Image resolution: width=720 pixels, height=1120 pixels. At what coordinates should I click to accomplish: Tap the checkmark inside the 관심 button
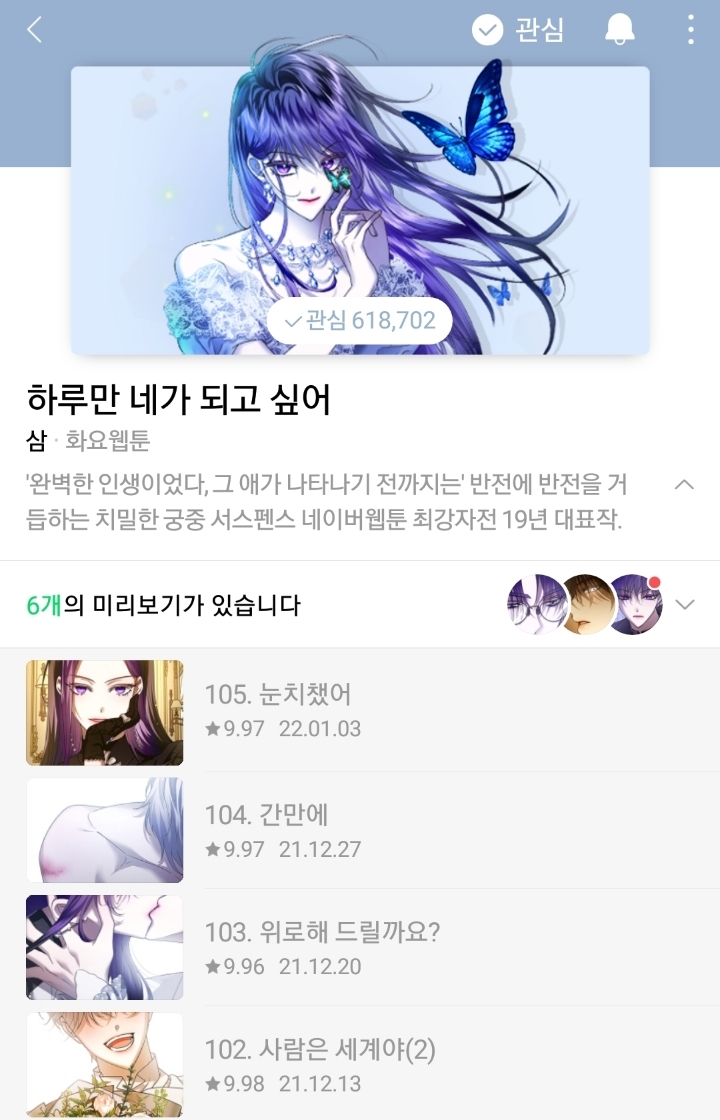pyautogui.click(x=490, y=30)
